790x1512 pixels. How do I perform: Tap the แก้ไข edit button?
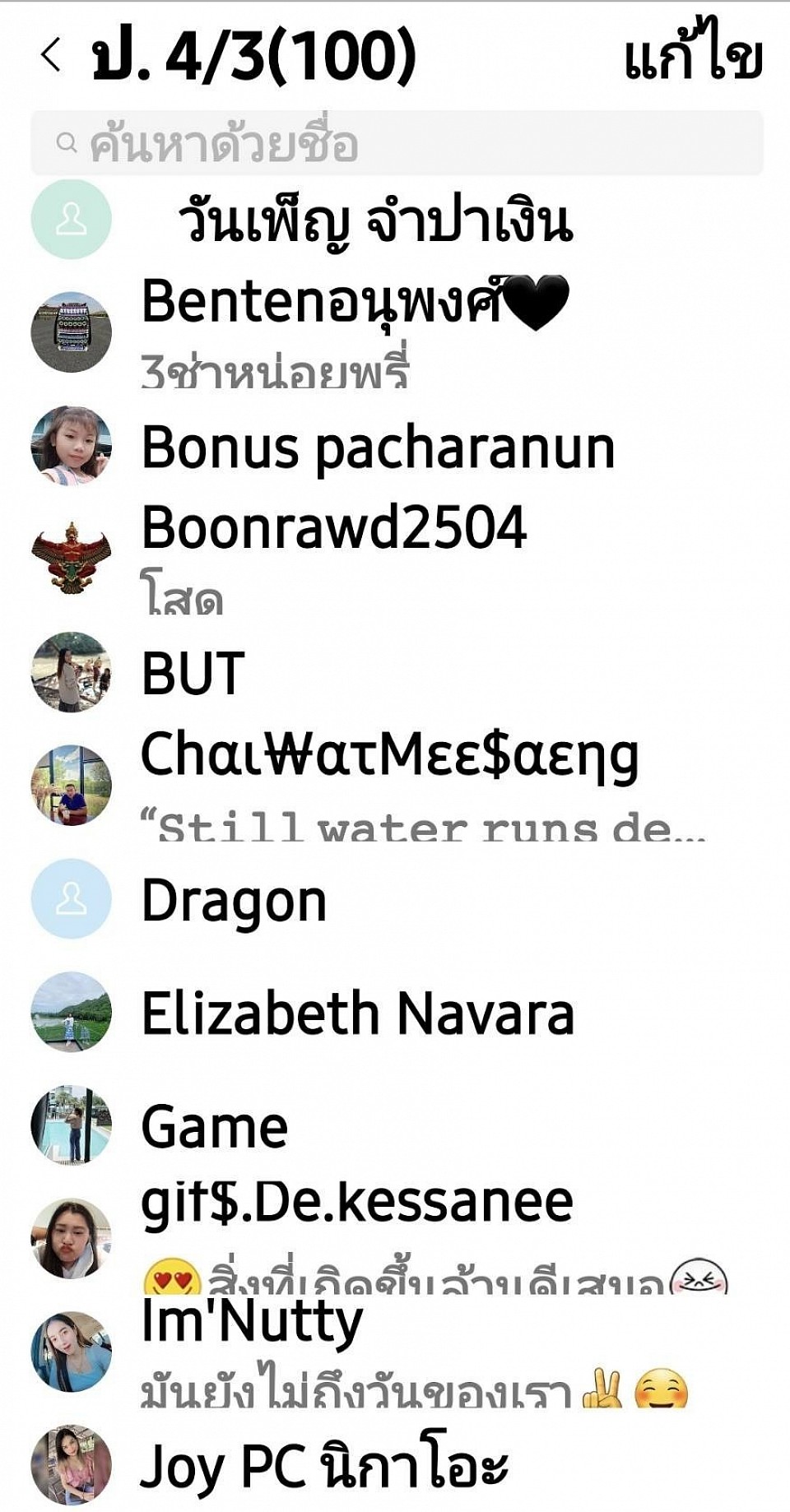693,59
